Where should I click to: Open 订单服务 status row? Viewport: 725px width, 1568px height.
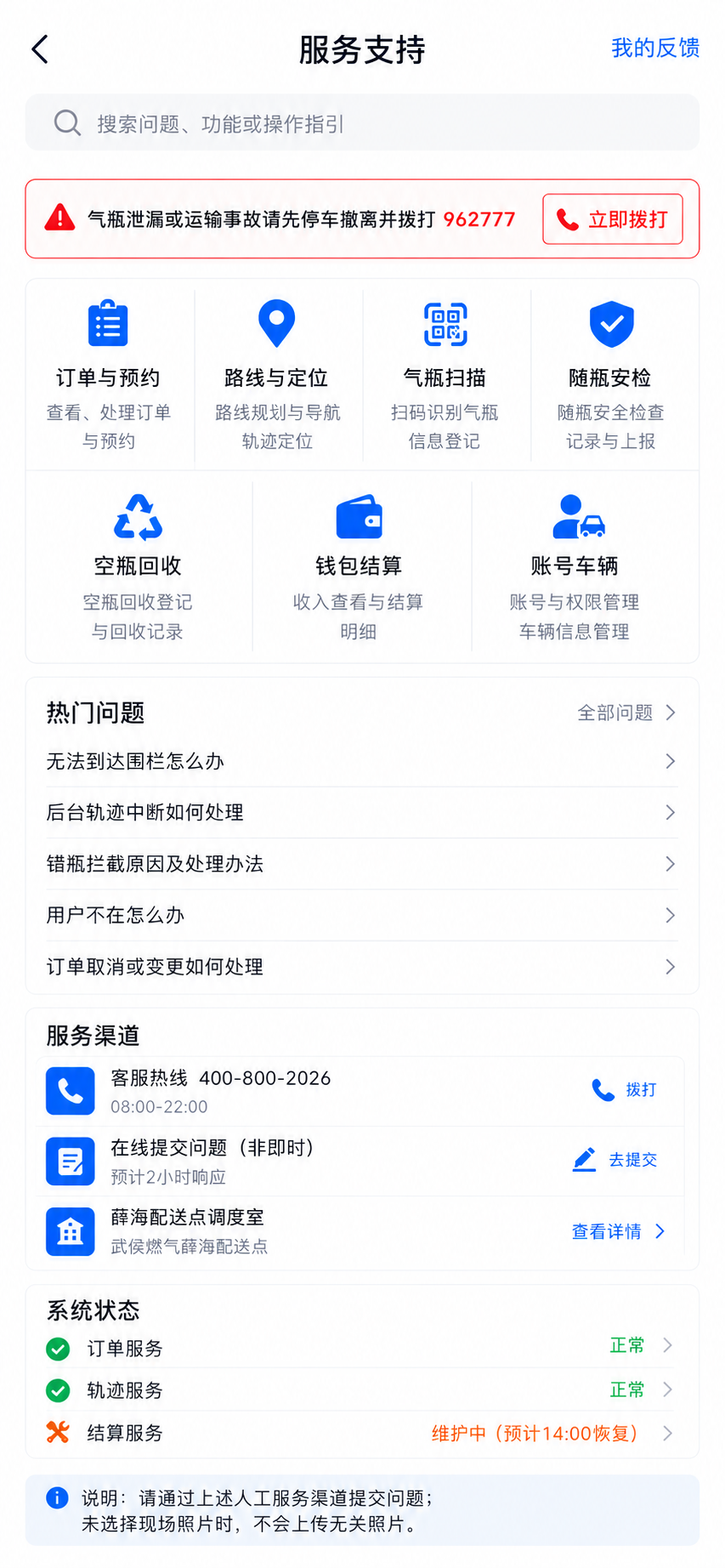[362, 1347]
